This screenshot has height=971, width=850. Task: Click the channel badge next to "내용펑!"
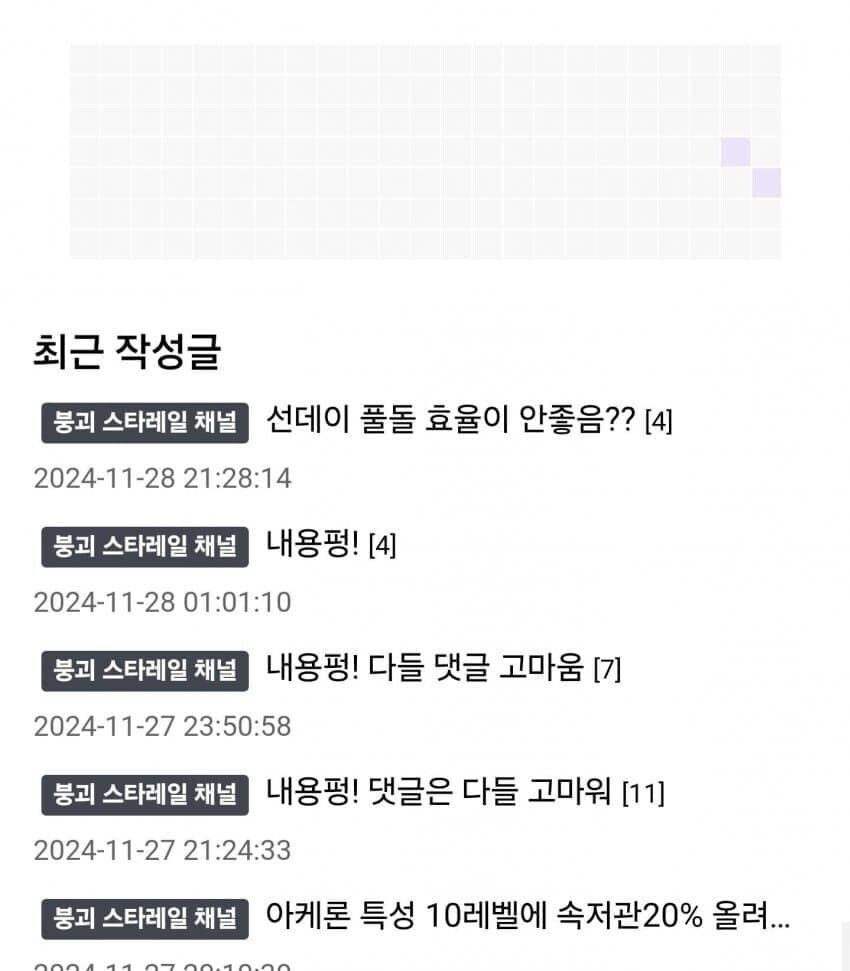click(x=143, y=547)
